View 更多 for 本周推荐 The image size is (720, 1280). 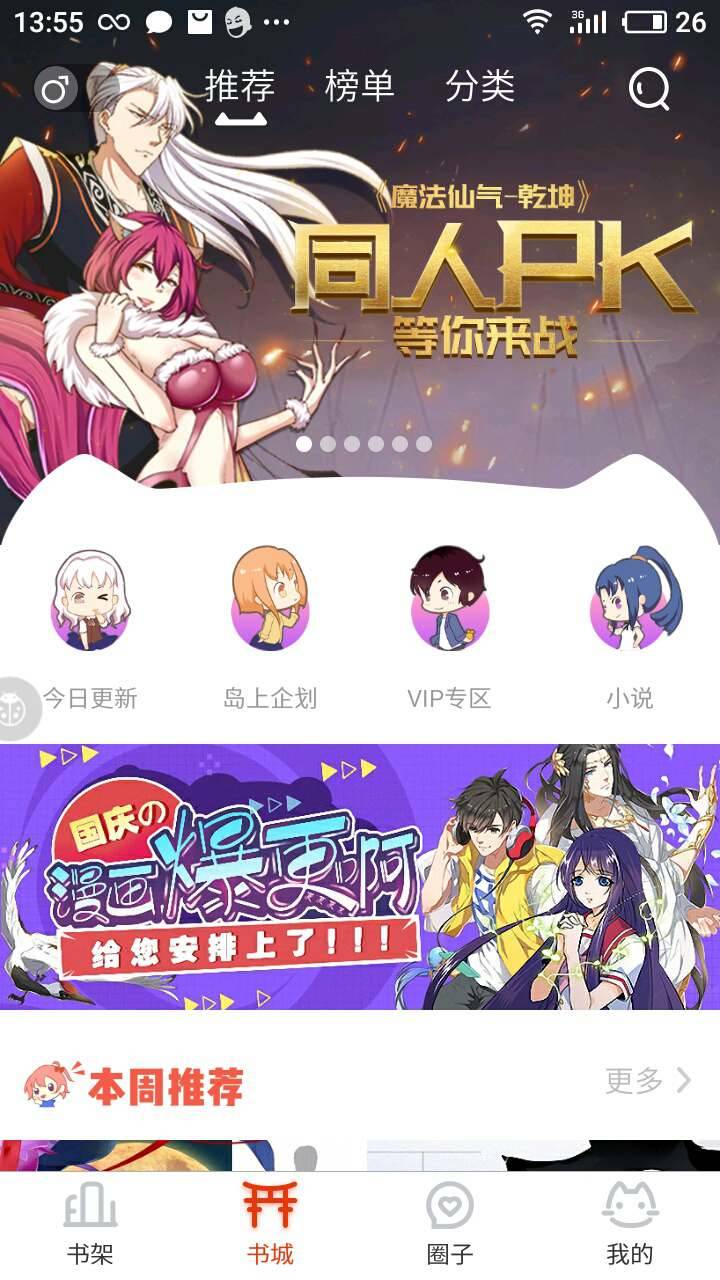(x=648, y=1080)
